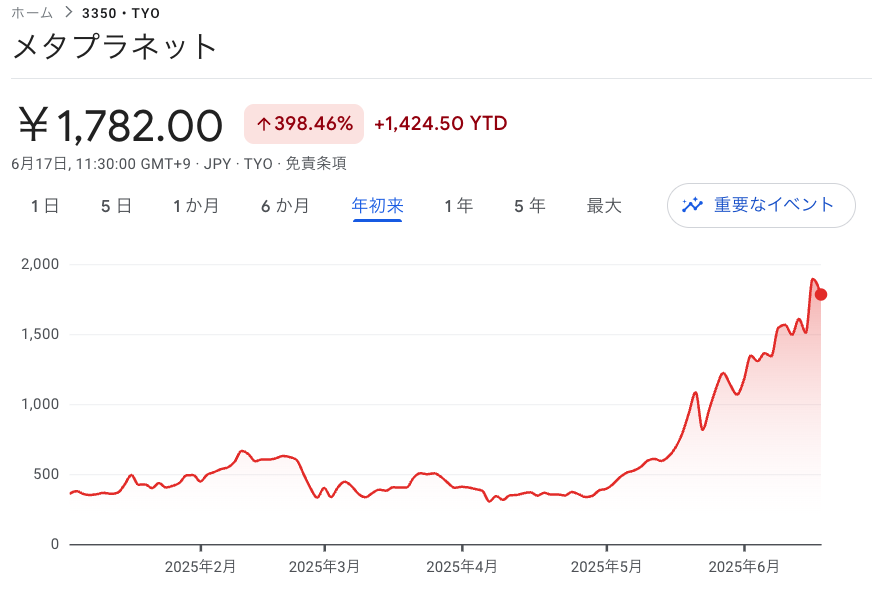Switch chart range to 1日
Viewport: 872px width, 597px height.
pyautogui.click(x=45, y=206)
